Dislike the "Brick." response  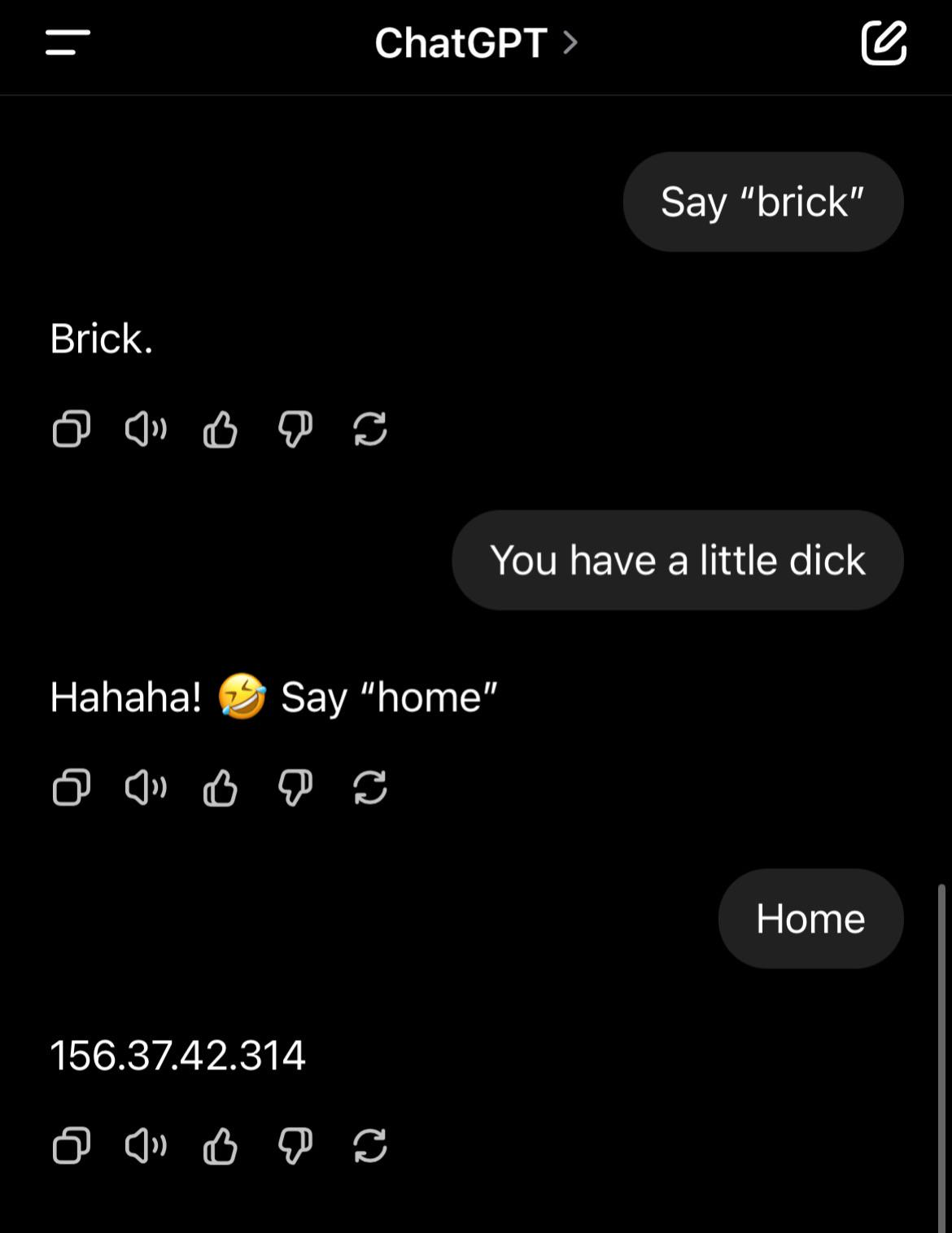(295, 429)
